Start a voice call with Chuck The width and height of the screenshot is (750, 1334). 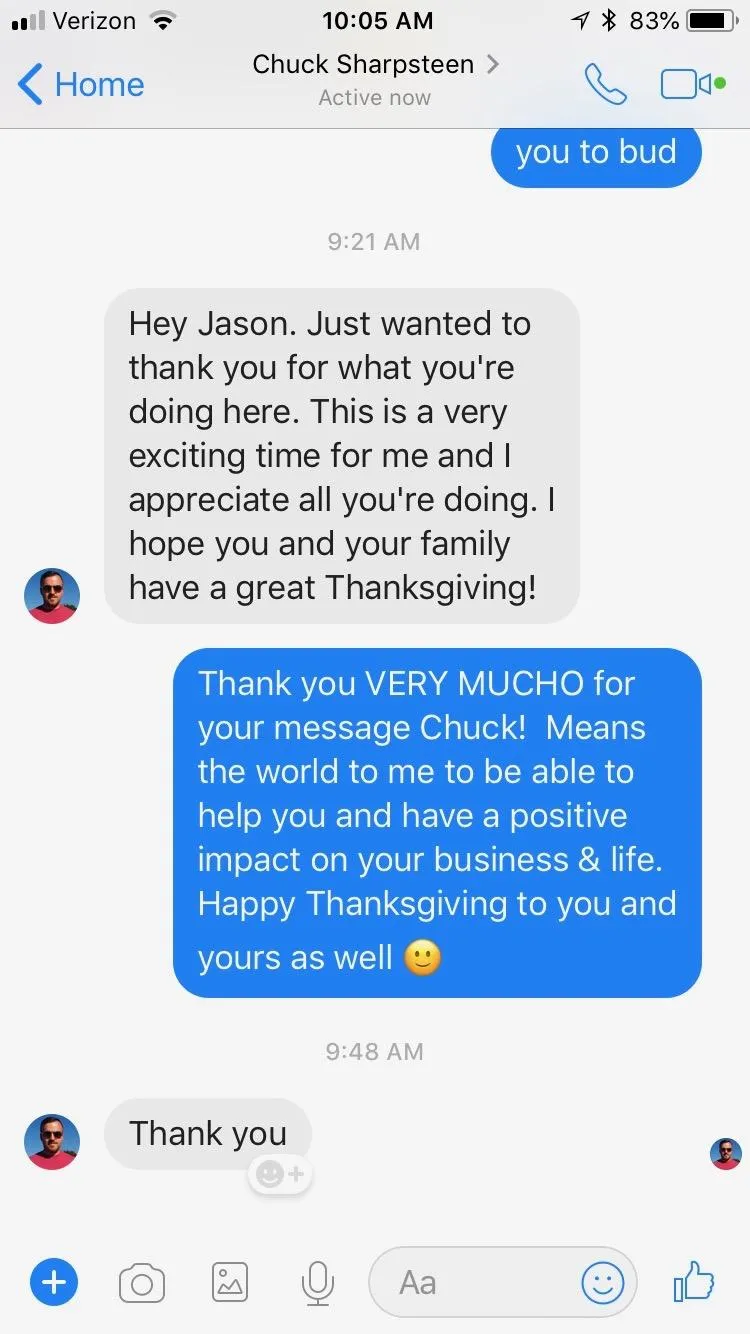click(605, 85)
